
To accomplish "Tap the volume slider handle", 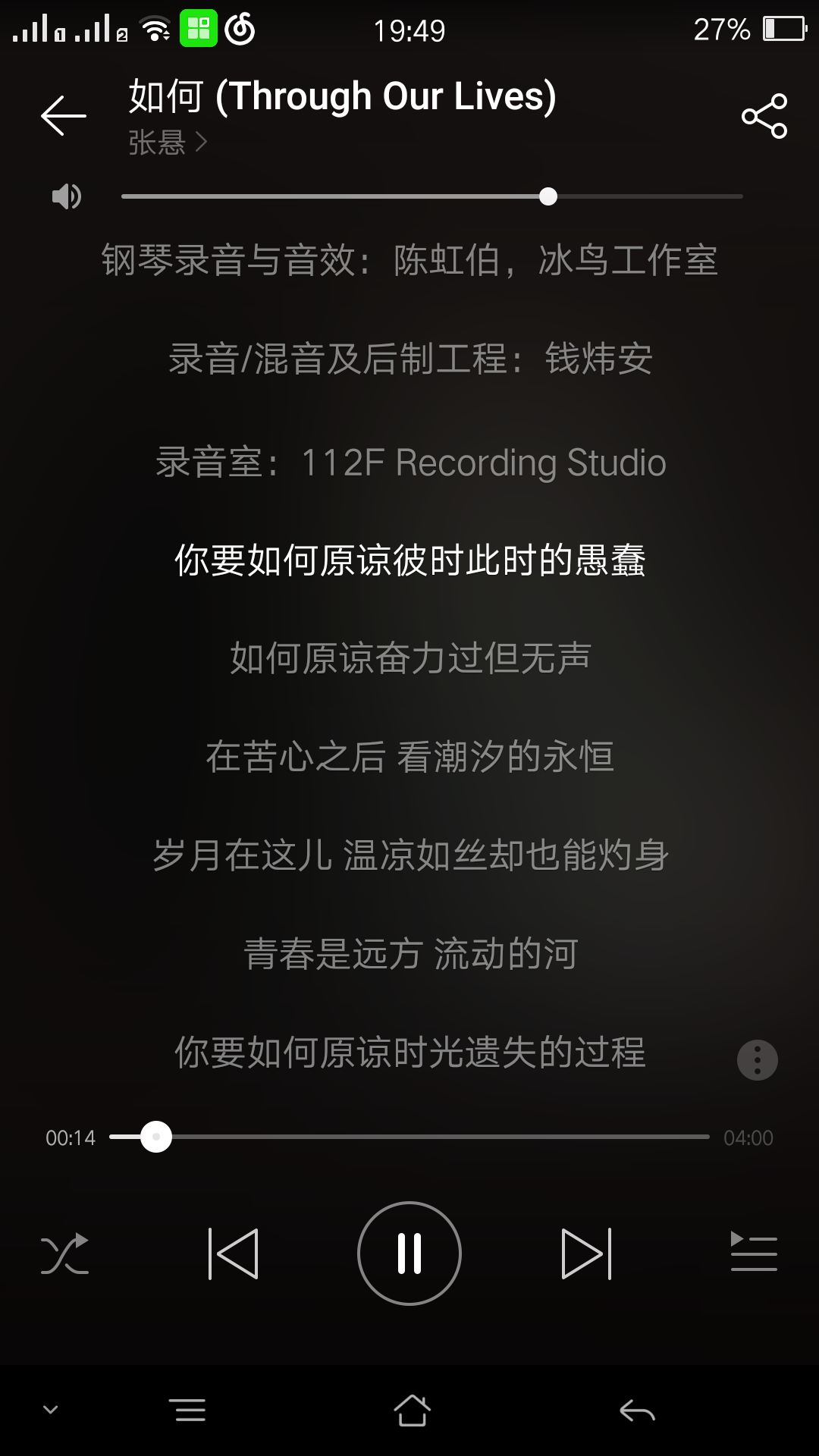I will click(x=548, y=196).
